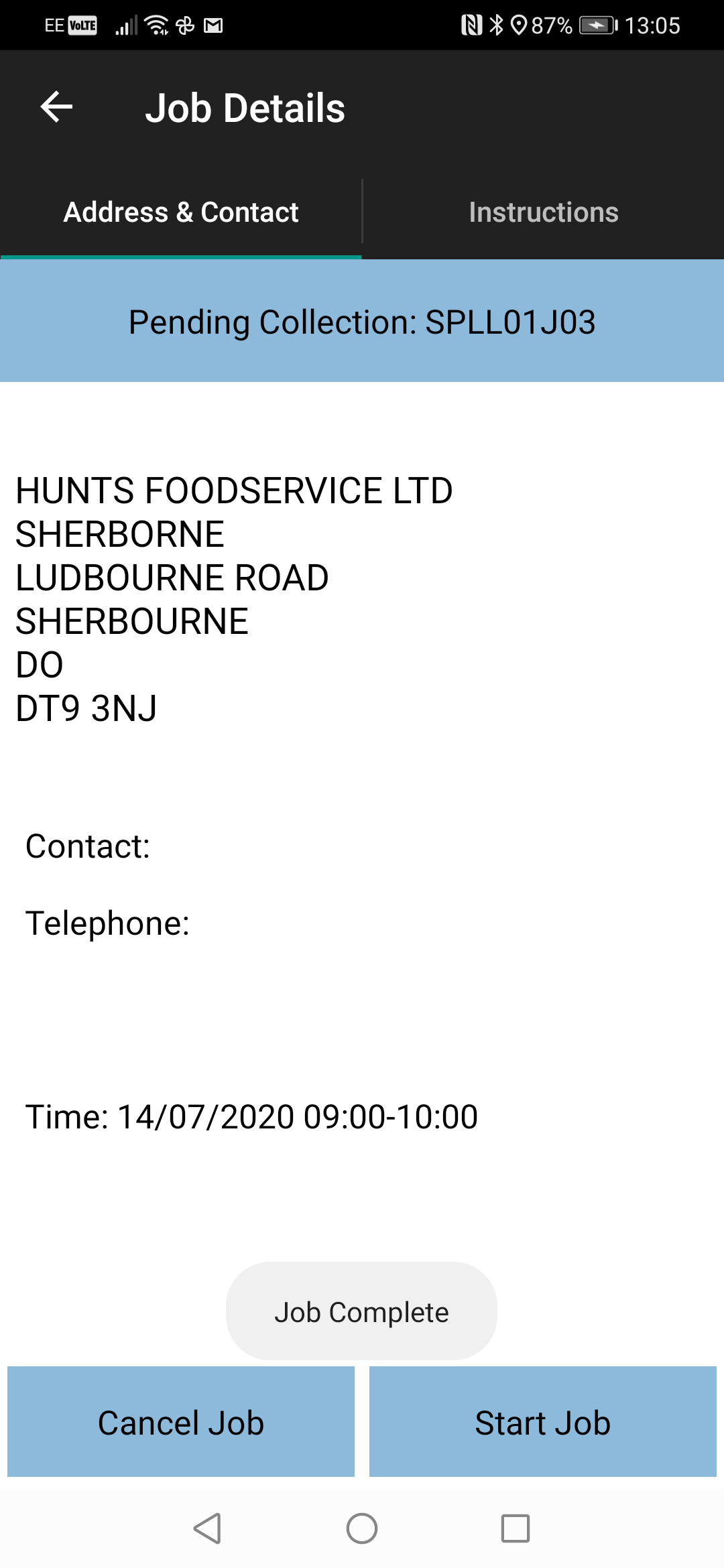Image resolution: width=724 pixels, height=1568 pixels.
Task: Start the job
Action: (x=543, y=1422)
